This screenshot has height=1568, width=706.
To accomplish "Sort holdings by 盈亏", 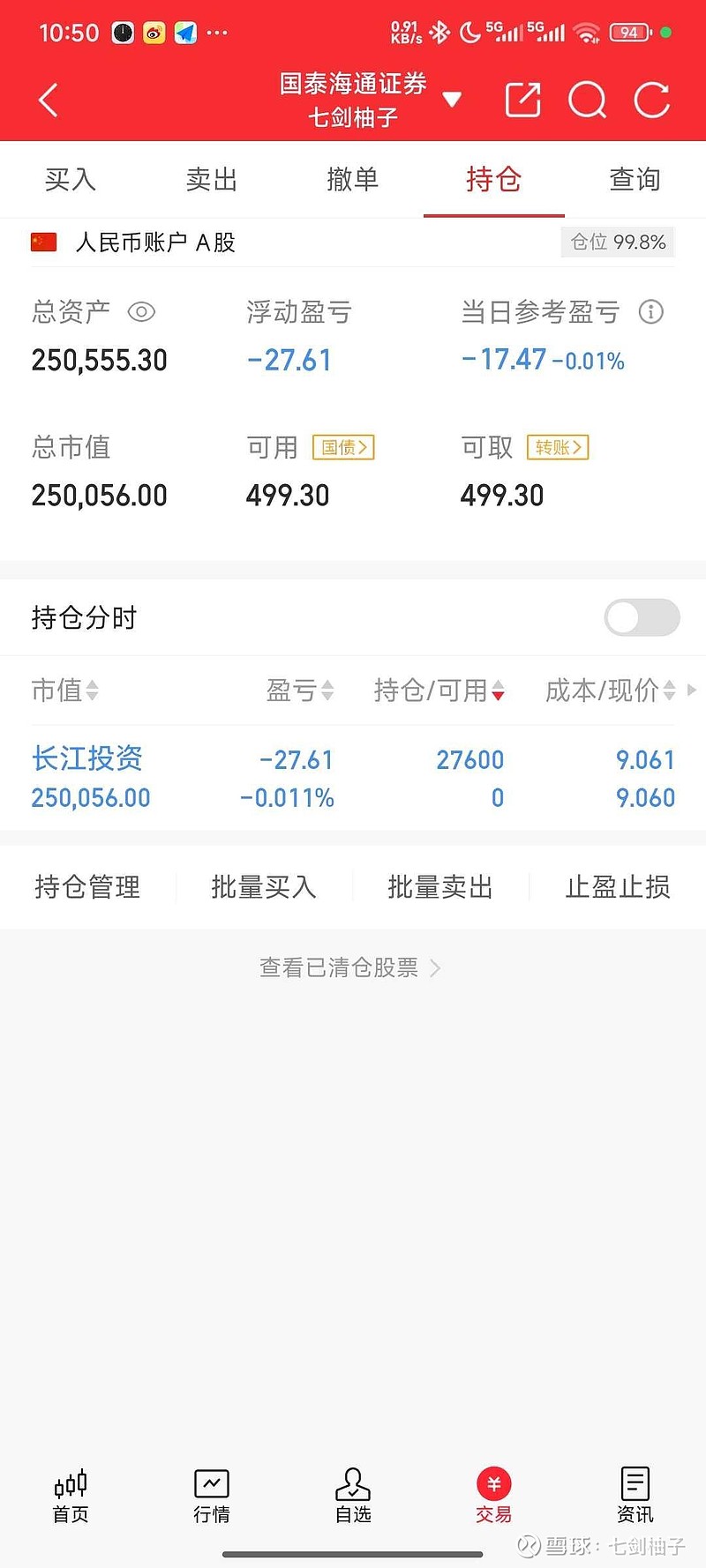I will (x=300, y=691).
